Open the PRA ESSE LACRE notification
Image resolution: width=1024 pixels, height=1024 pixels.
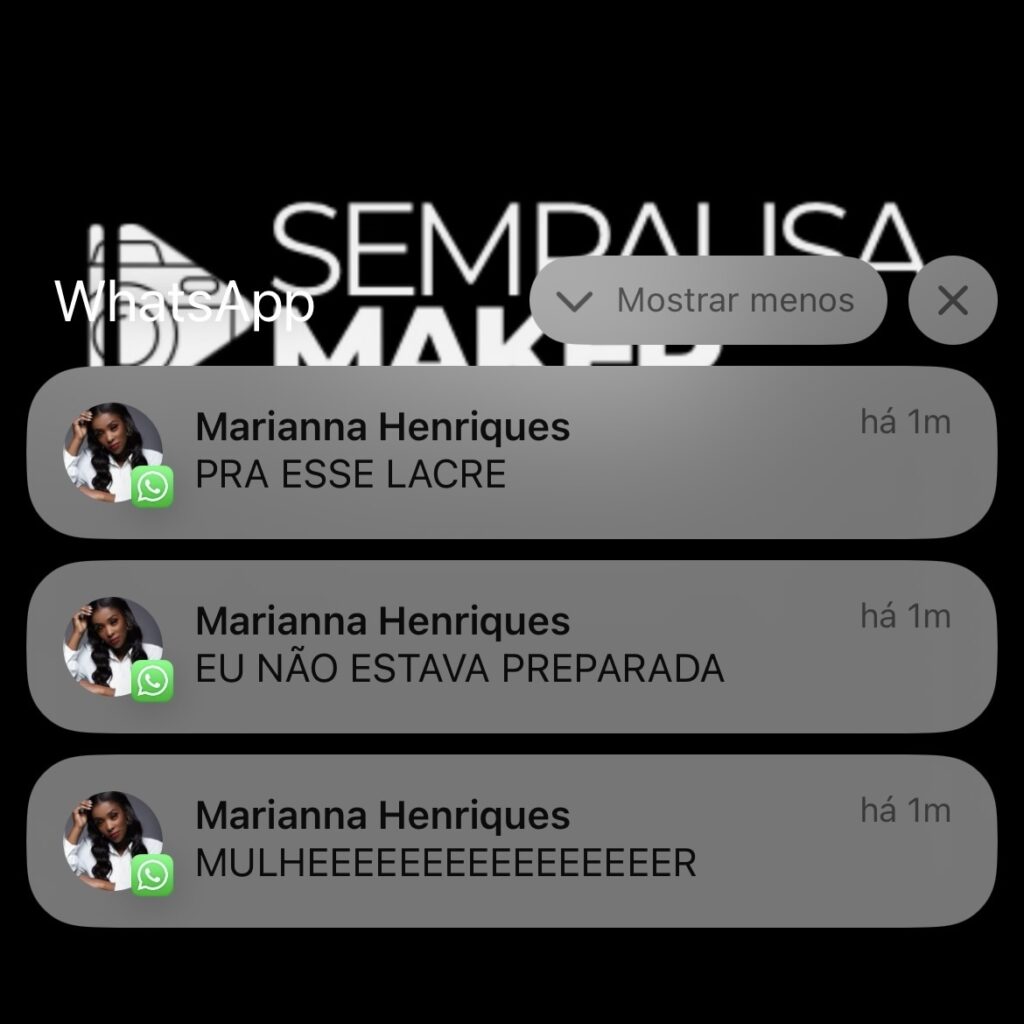coord(512,453)
